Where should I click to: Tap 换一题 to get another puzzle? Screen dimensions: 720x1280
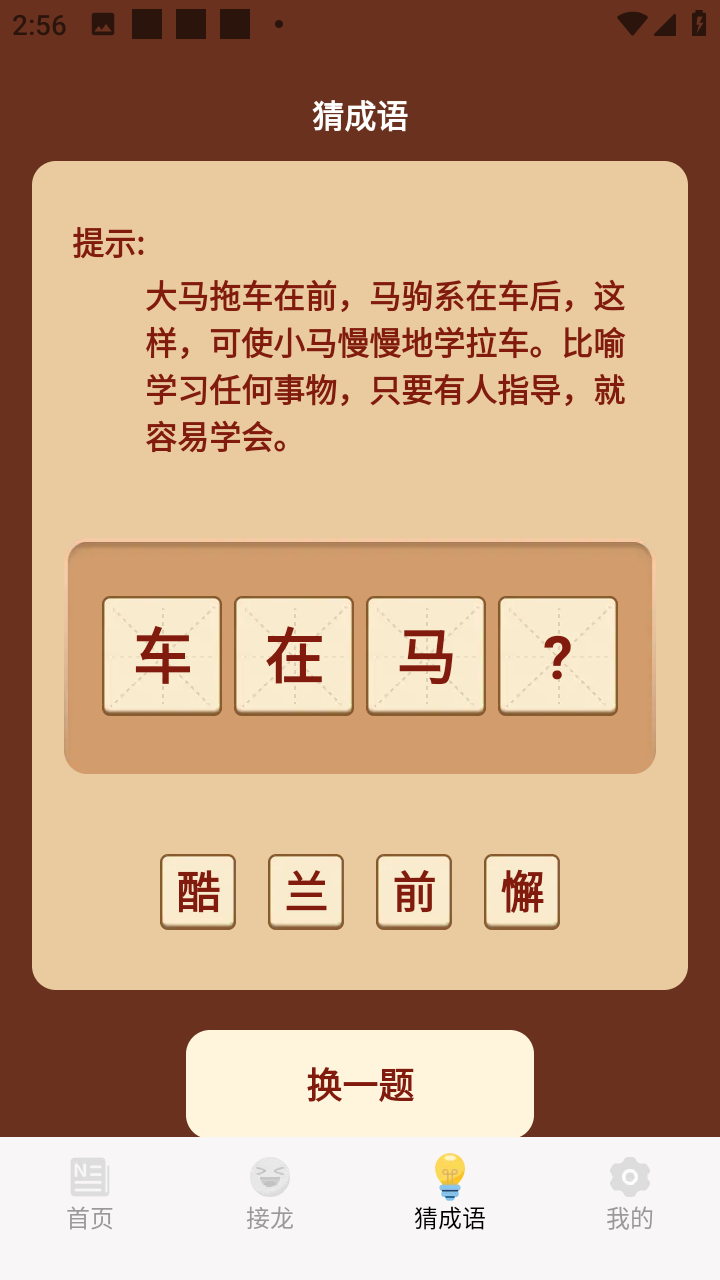pyautogui.click(x=360, y=1084)
